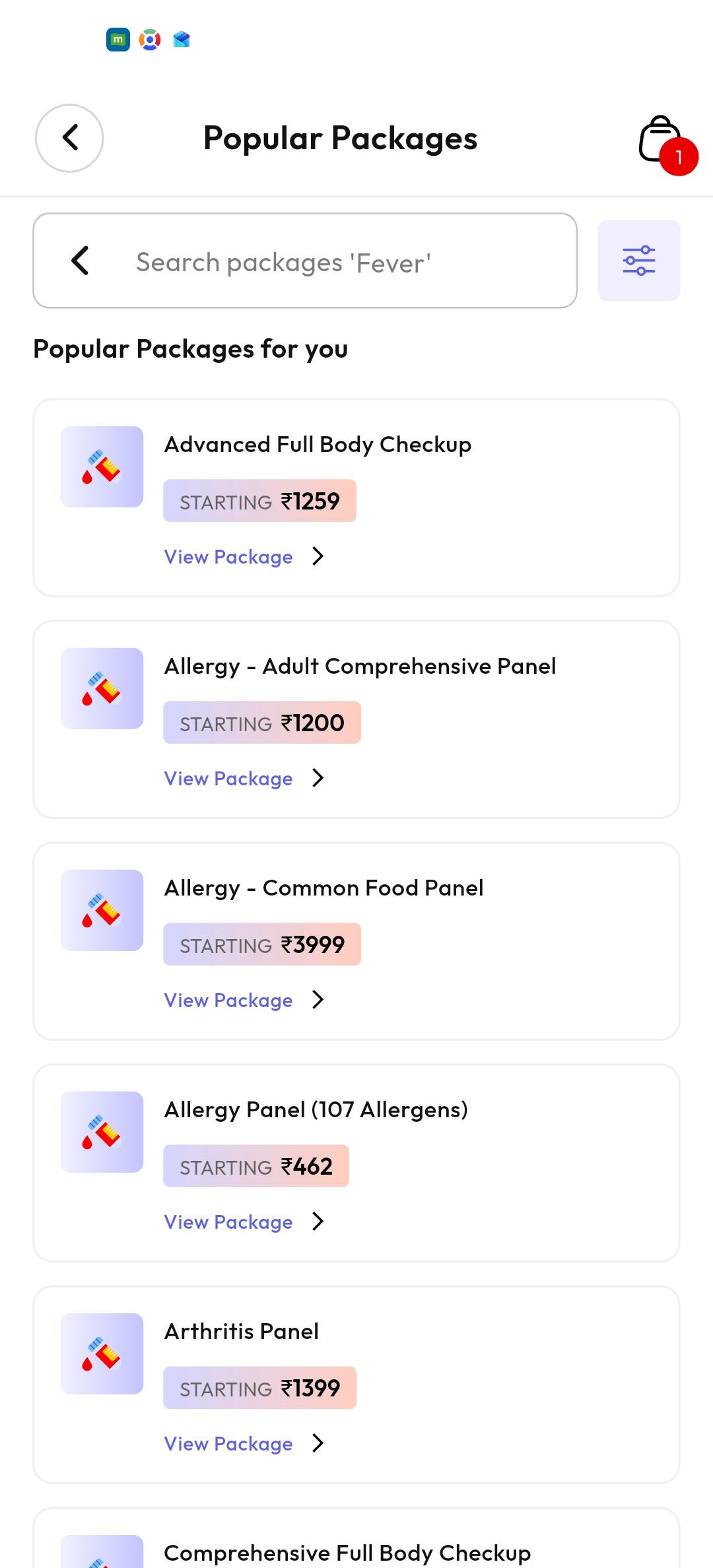The image size is (713, 1568).
Task: Open the filter options icon
Action: [638, 260]
